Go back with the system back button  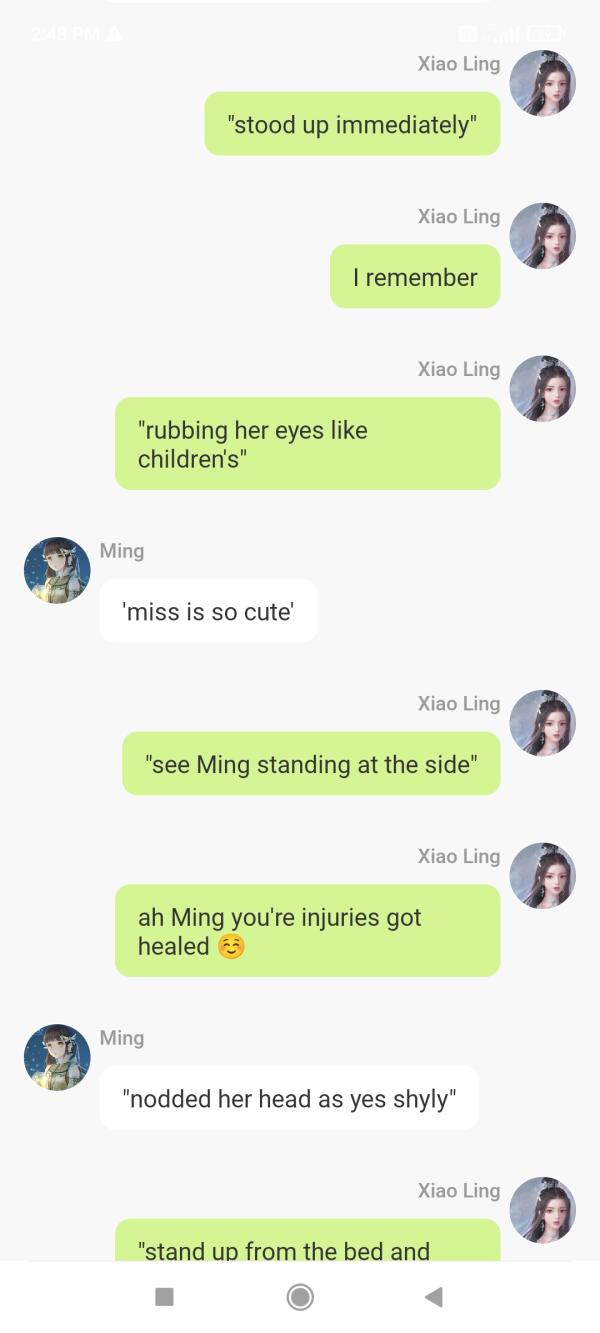pos(434,1297)
